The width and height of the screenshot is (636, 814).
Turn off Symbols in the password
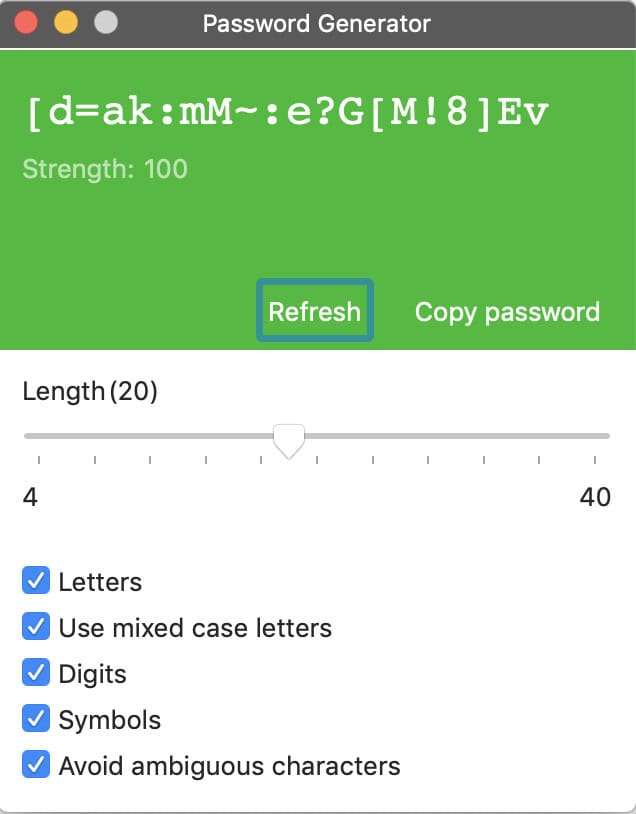[x=36, y=719]
